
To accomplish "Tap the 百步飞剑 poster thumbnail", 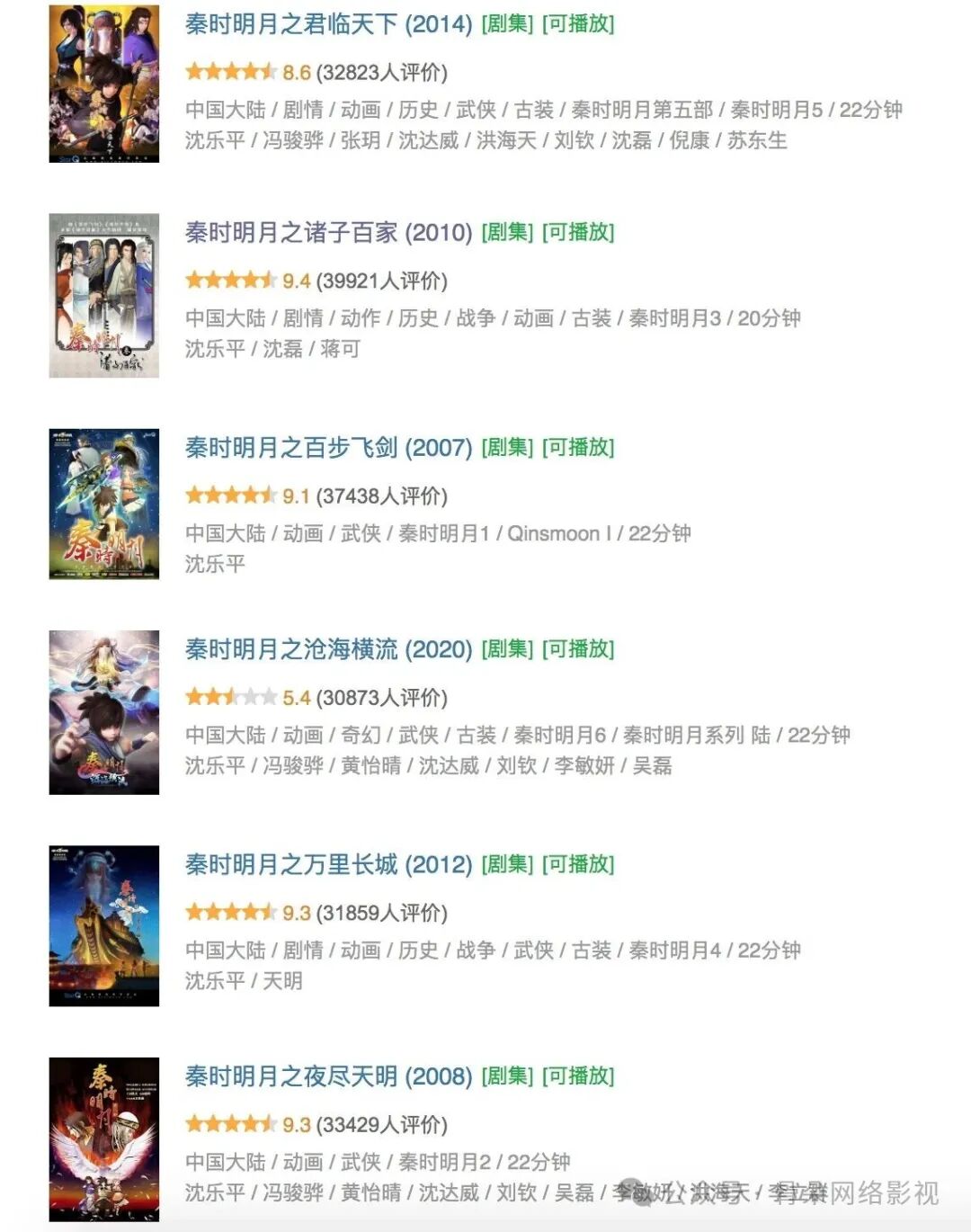I will (103, 504).
